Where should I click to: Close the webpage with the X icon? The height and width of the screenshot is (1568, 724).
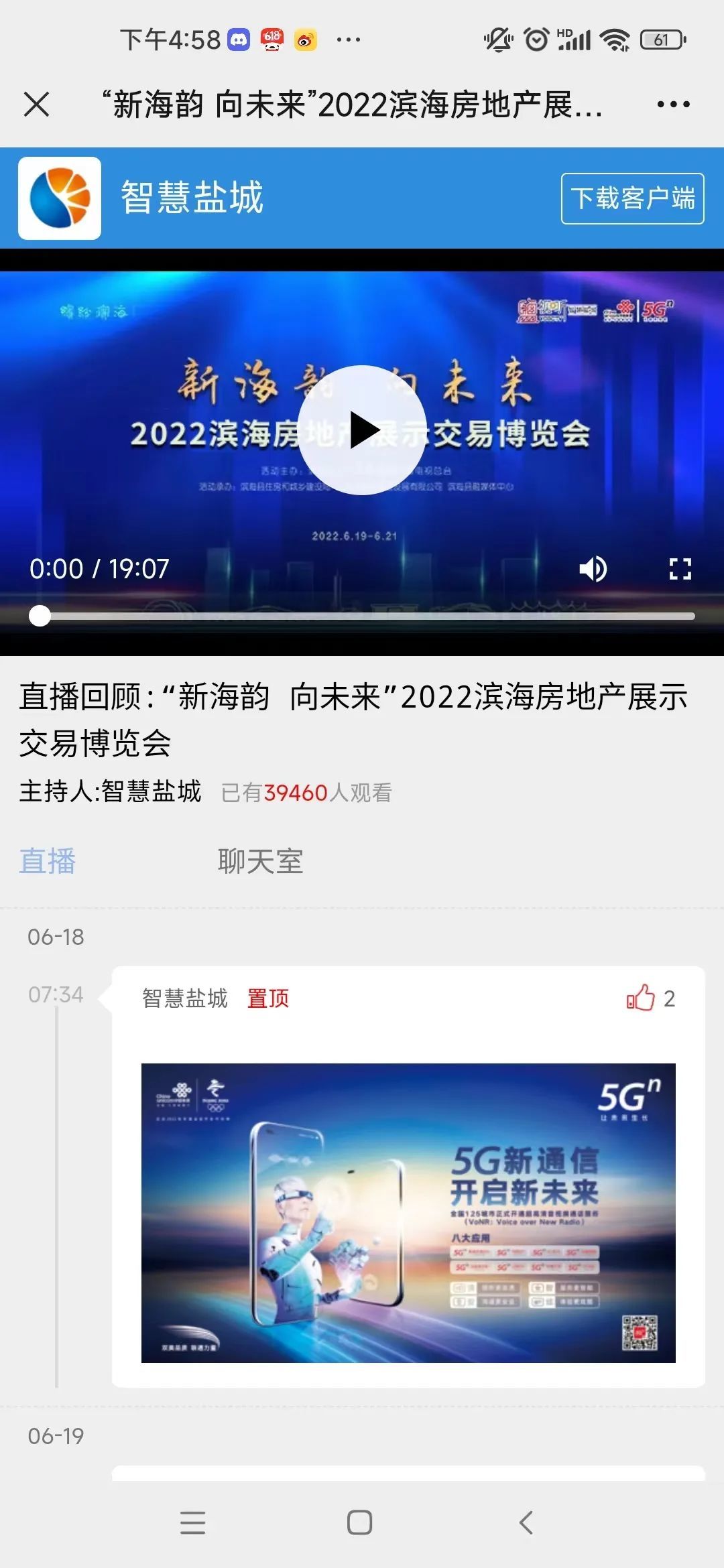pos(36,105)
